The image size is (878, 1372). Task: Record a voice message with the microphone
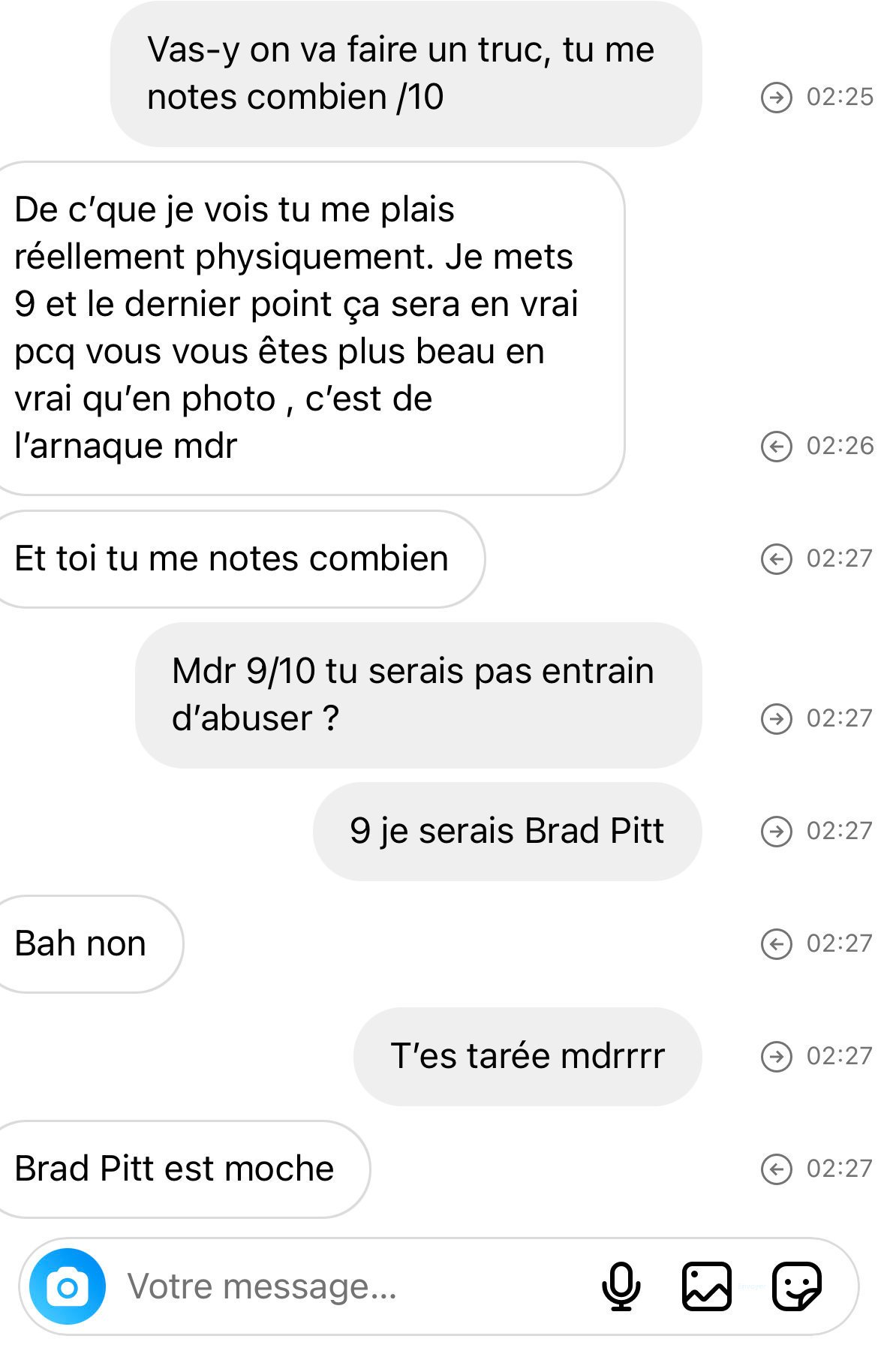coord(621,1286)
